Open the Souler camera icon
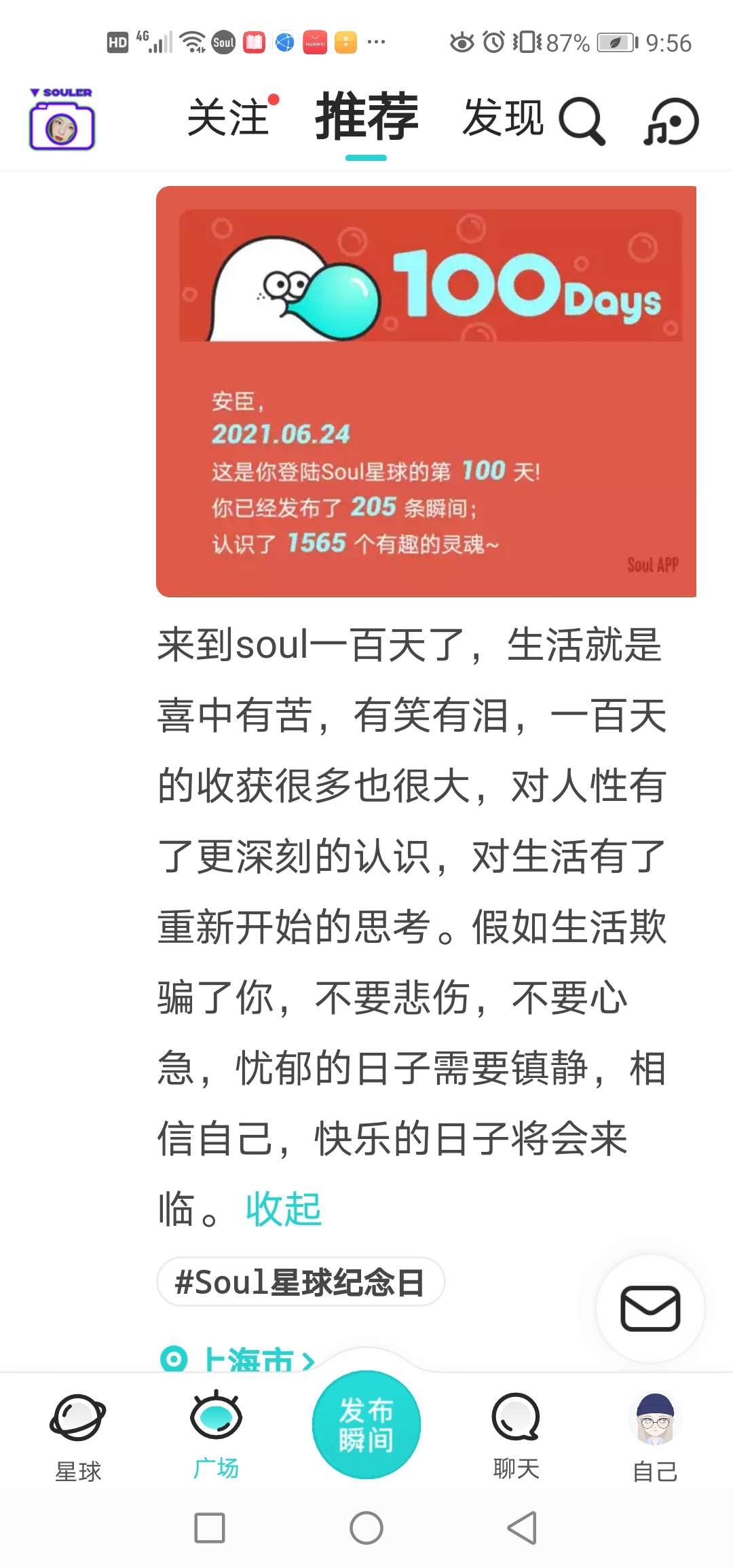This screenshot has height=1568, width=733. coord(62,119)
